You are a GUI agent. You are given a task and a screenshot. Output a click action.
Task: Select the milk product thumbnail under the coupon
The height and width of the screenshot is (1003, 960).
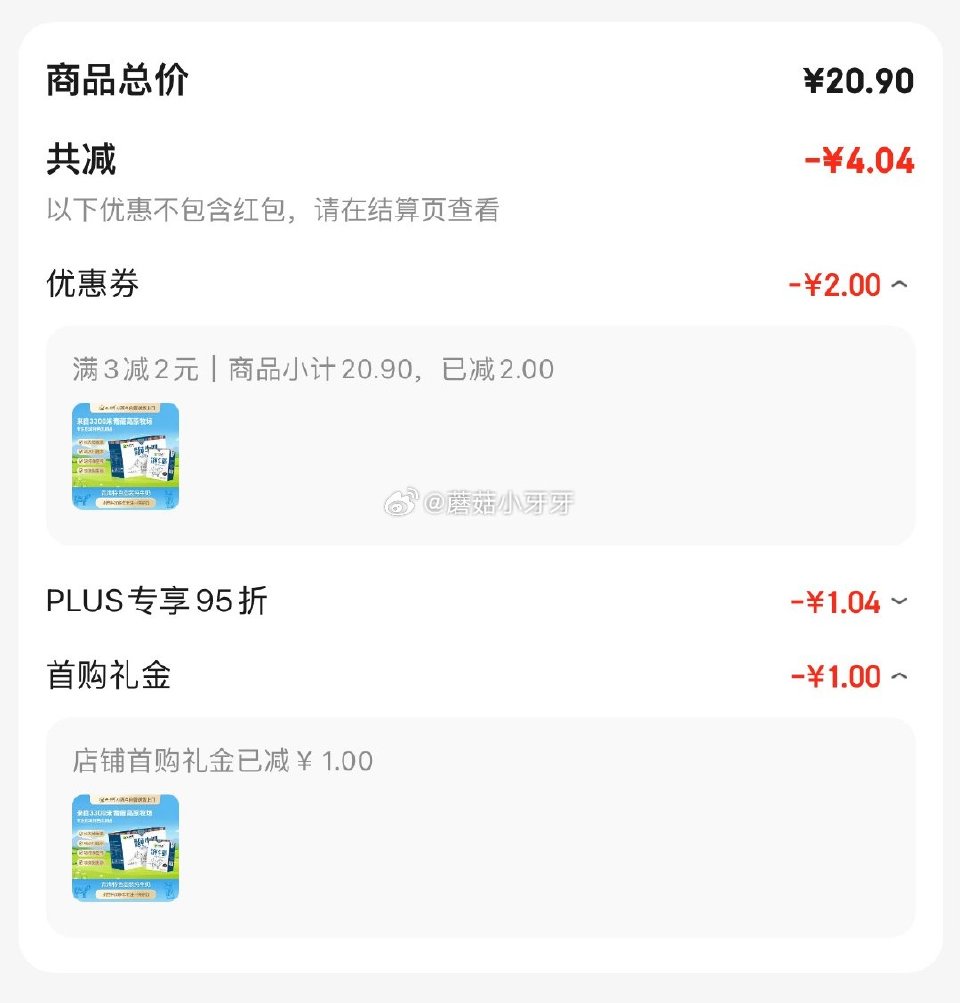click(x=124, y=456)
